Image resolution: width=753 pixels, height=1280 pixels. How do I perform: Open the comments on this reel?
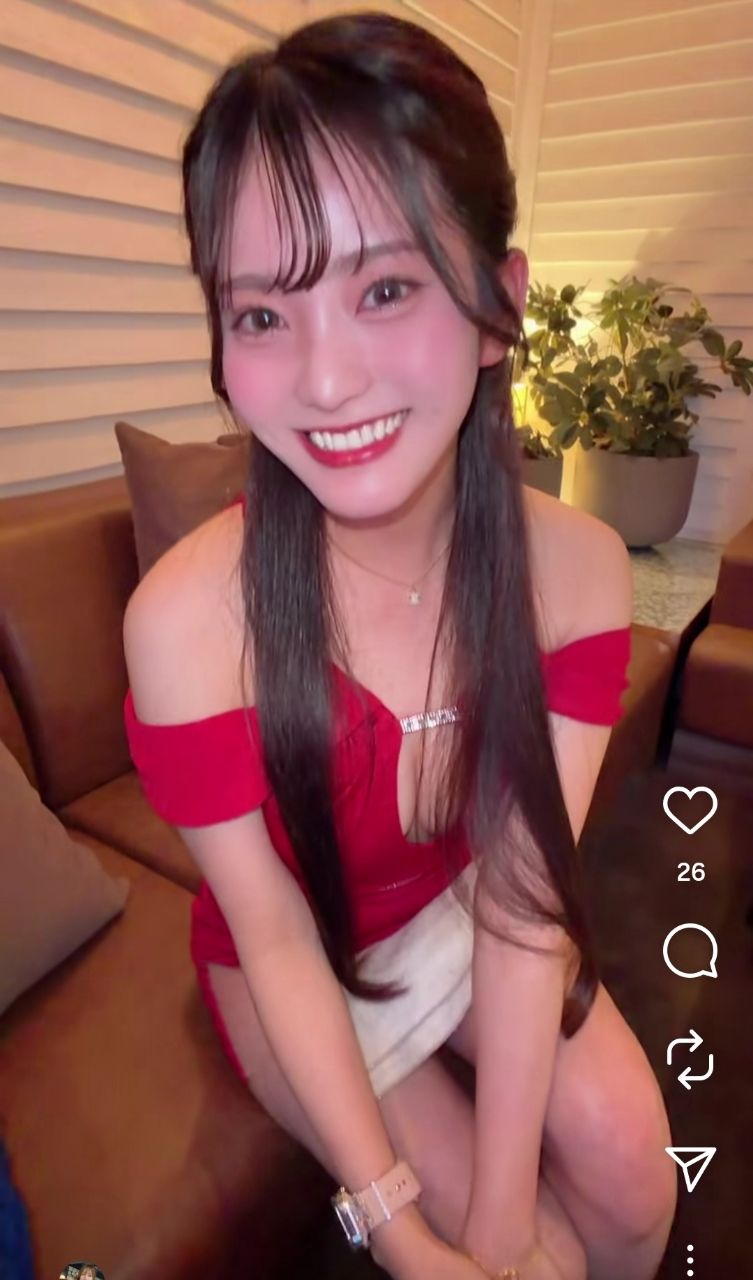point(690,950)
